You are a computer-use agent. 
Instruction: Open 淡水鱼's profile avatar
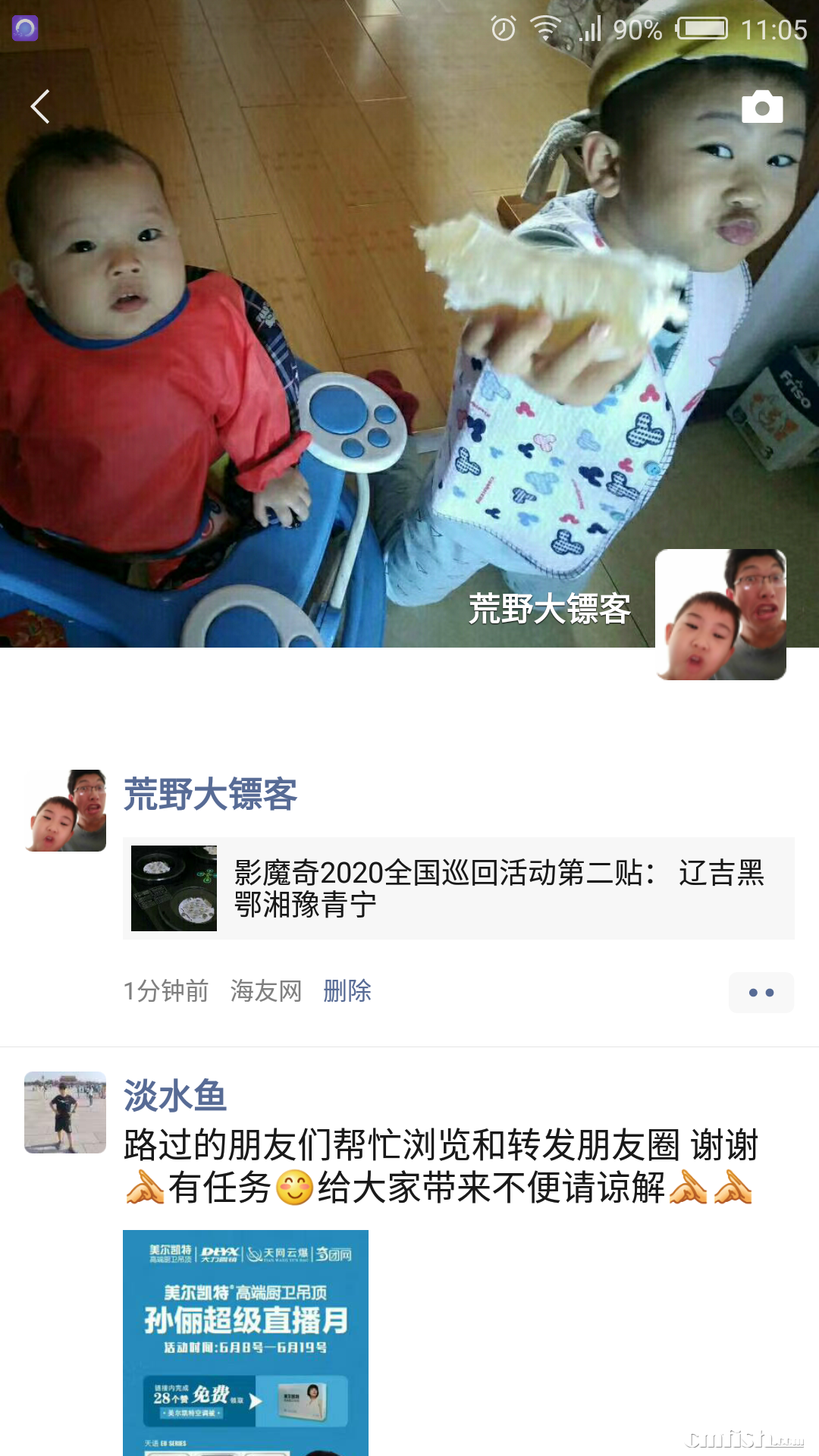(x=65, y=1112)
